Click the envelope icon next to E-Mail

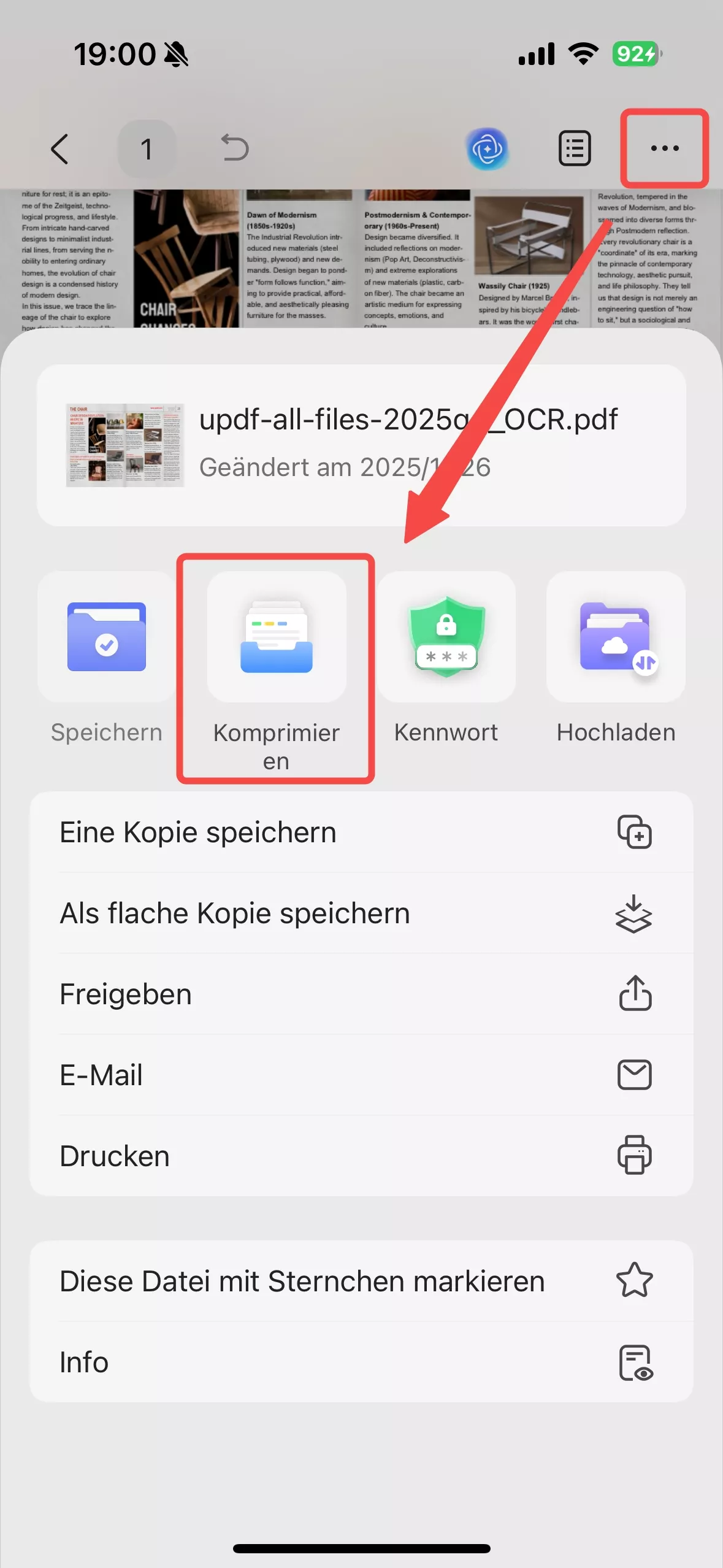635,1075
